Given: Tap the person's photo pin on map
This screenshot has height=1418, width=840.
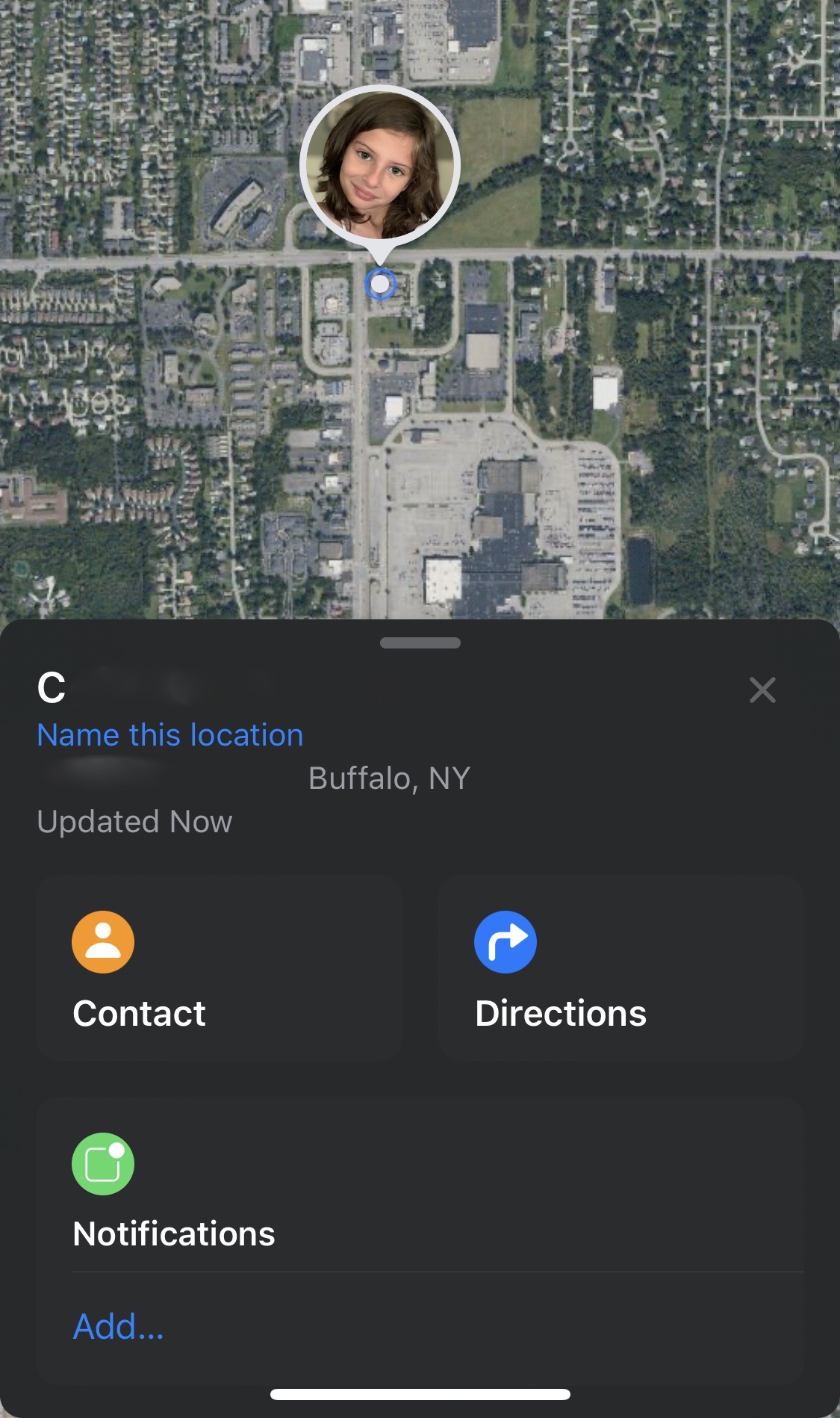Looking at the screenshot, I should pos(380,166).
